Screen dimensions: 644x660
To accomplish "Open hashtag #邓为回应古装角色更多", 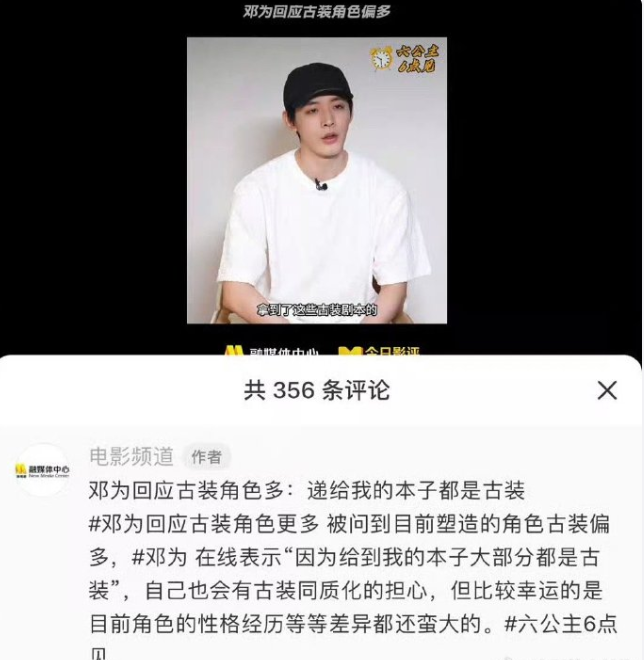I will pyautogui.click(x=204, y=523).
